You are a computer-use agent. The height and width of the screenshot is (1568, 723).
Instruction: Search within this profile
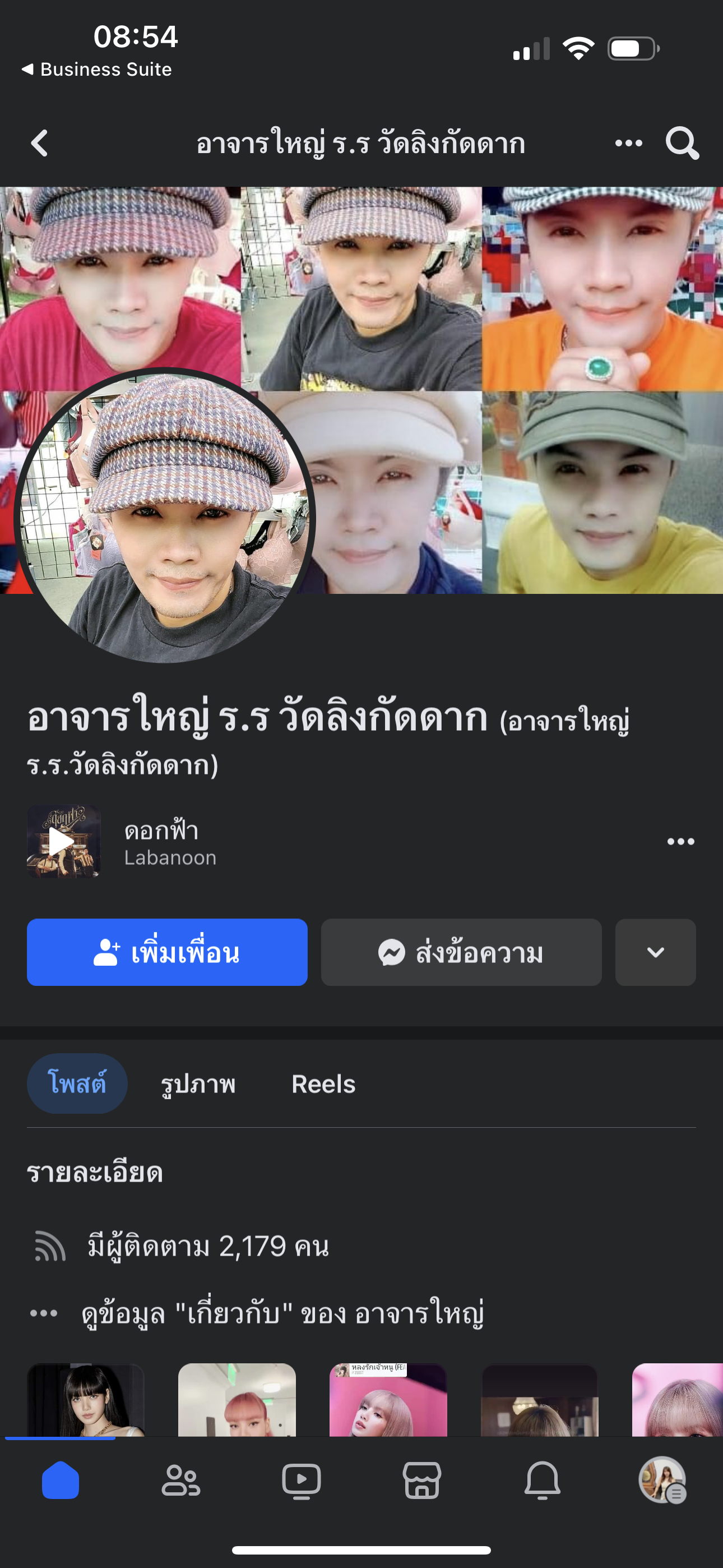click(x=682, y=143)
